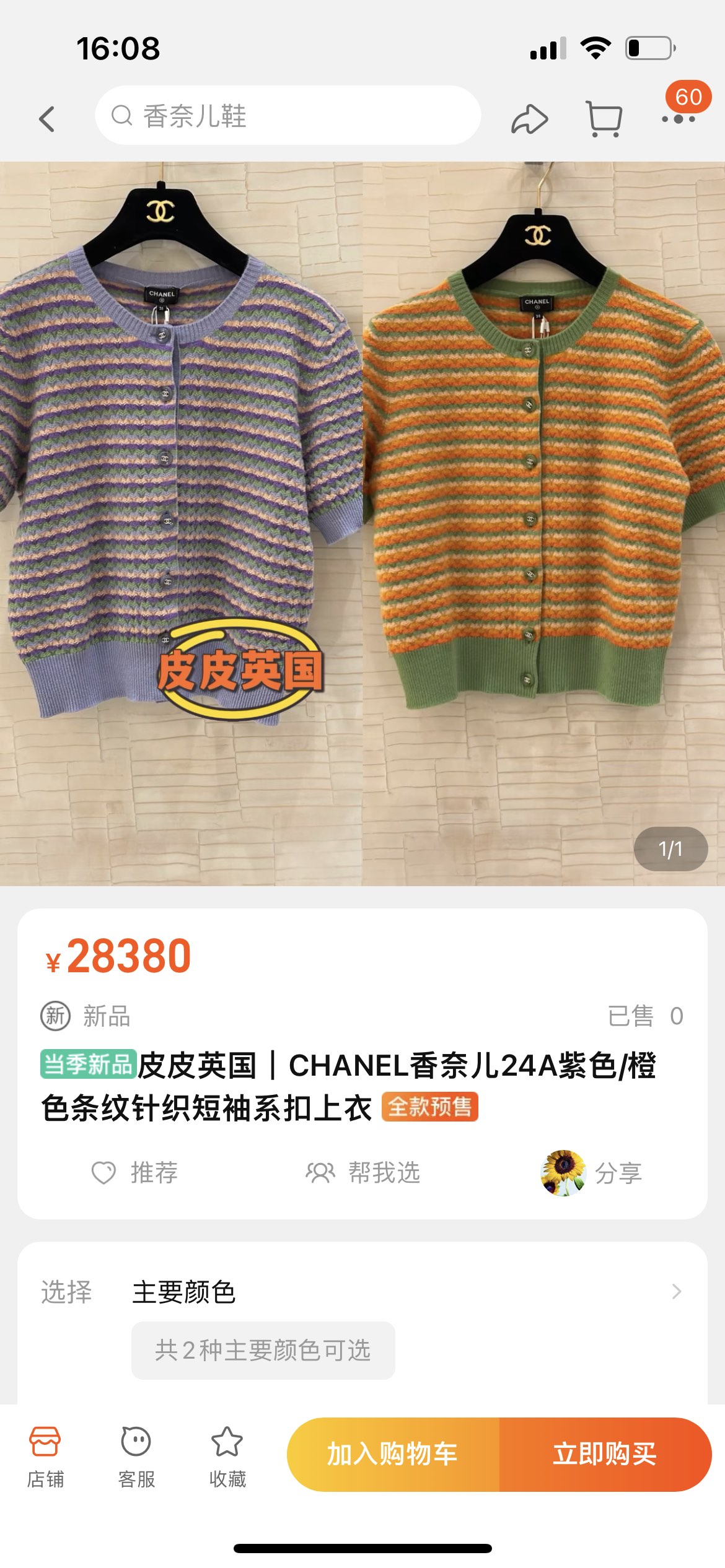Add item with 加入购物车
Screen dimensions: 725x1568
pos(393,1454)
